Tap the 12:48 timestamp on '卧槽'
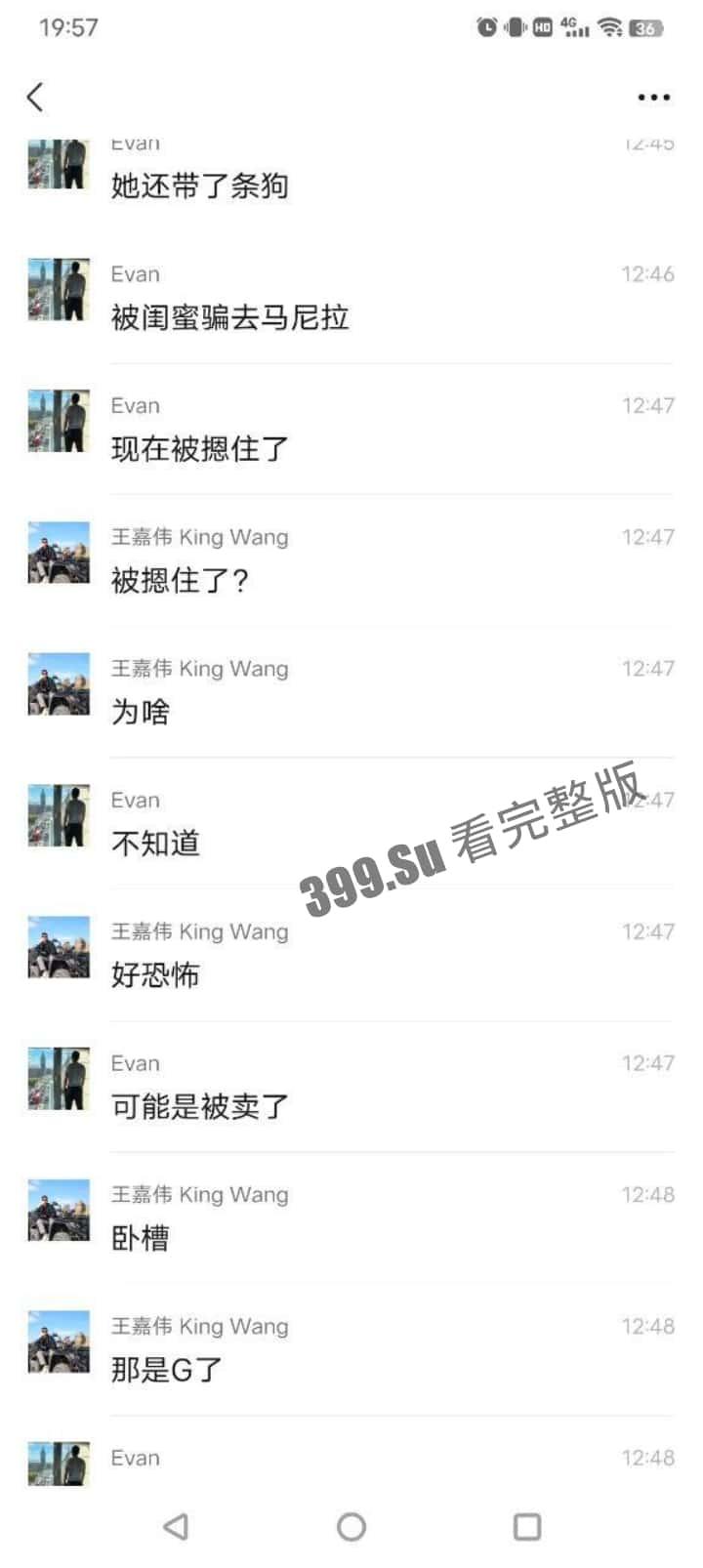The height and width of the screenshot is (1568, 703). pos(649,1193)
